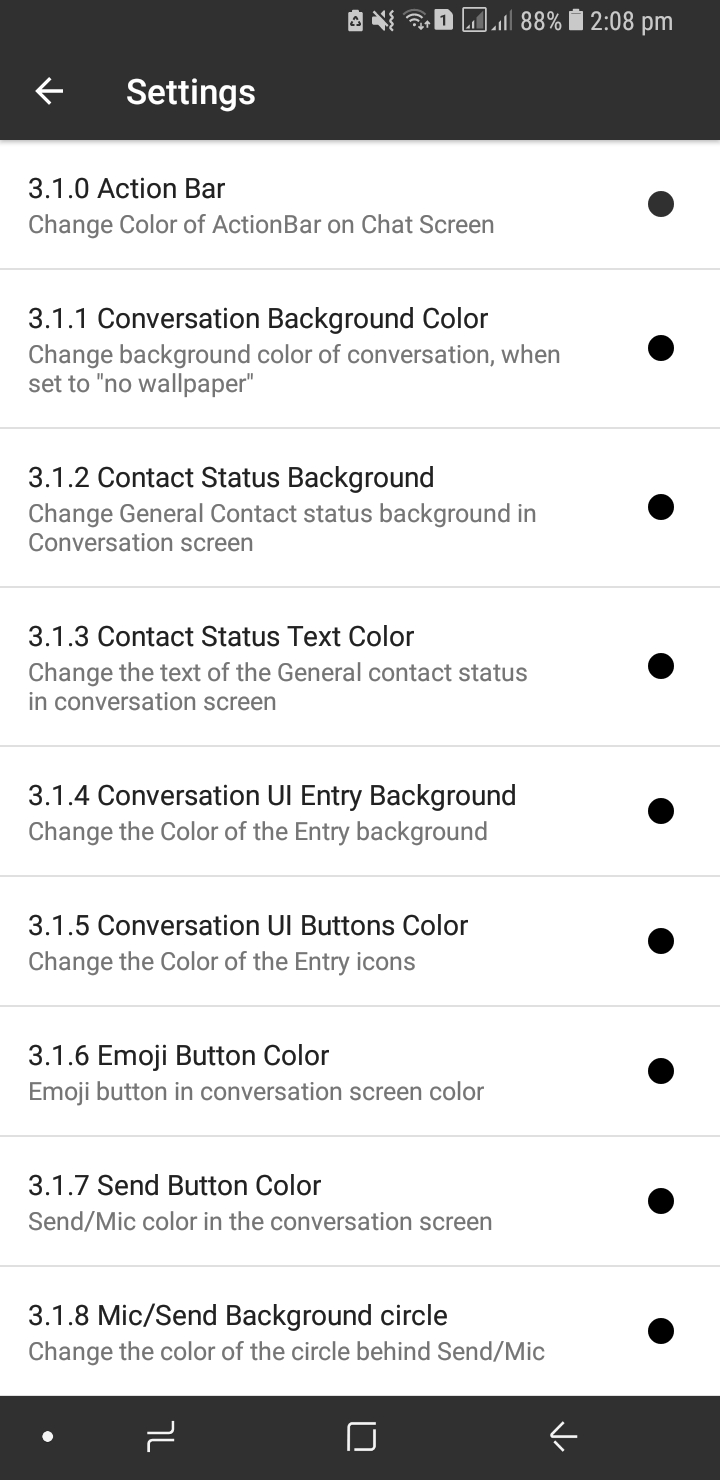The width and height of the screenshot is (720, 1480).
Task: Go back using the app bar arrow
Action: click(49, 91)
